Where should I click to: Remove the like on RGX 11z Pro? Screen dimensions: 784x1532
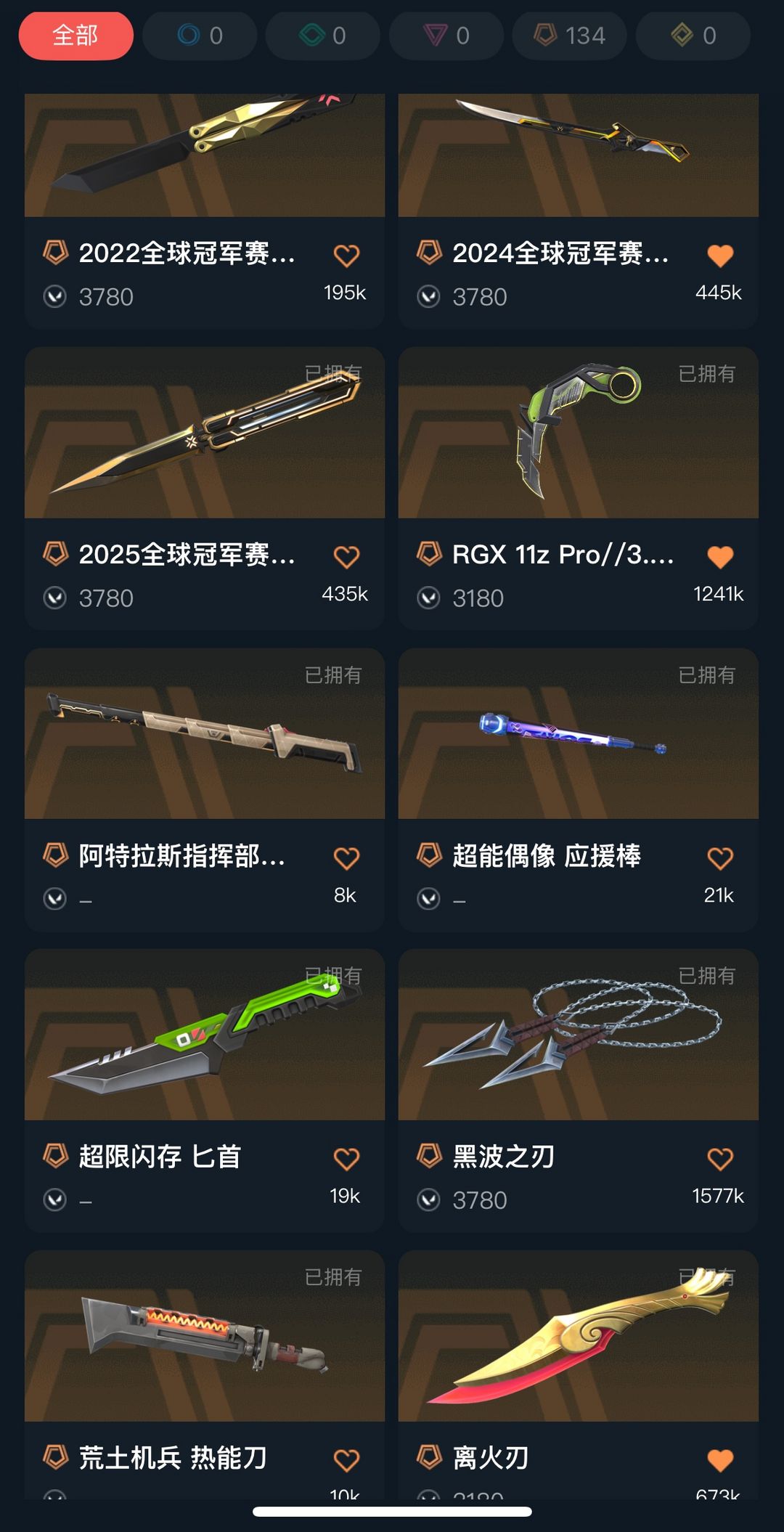point(720,557)
